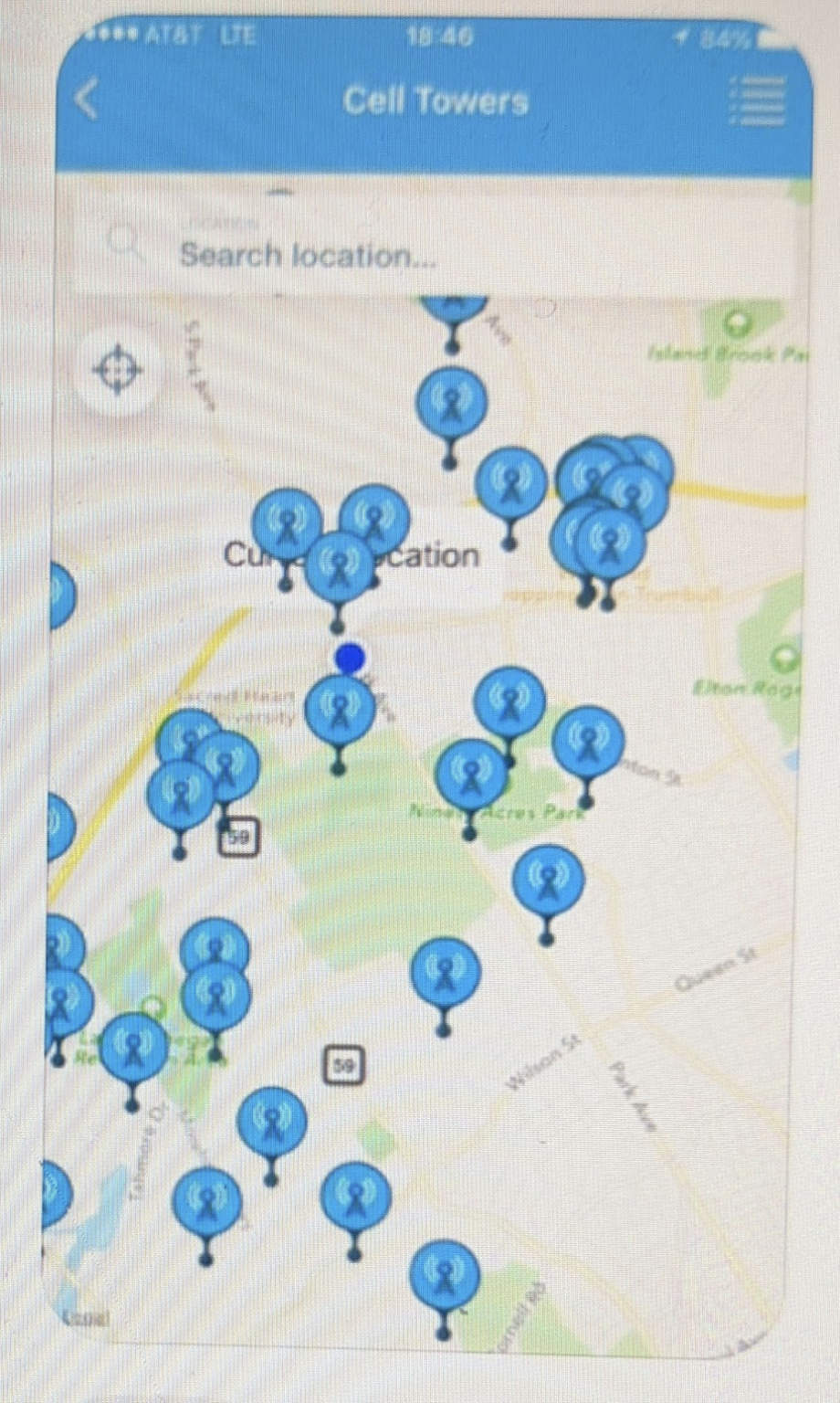Select the tower pin on Ninety Acres Park label
The height and width of the screenshot is (1403, 840).
click(x=471, y=775)
